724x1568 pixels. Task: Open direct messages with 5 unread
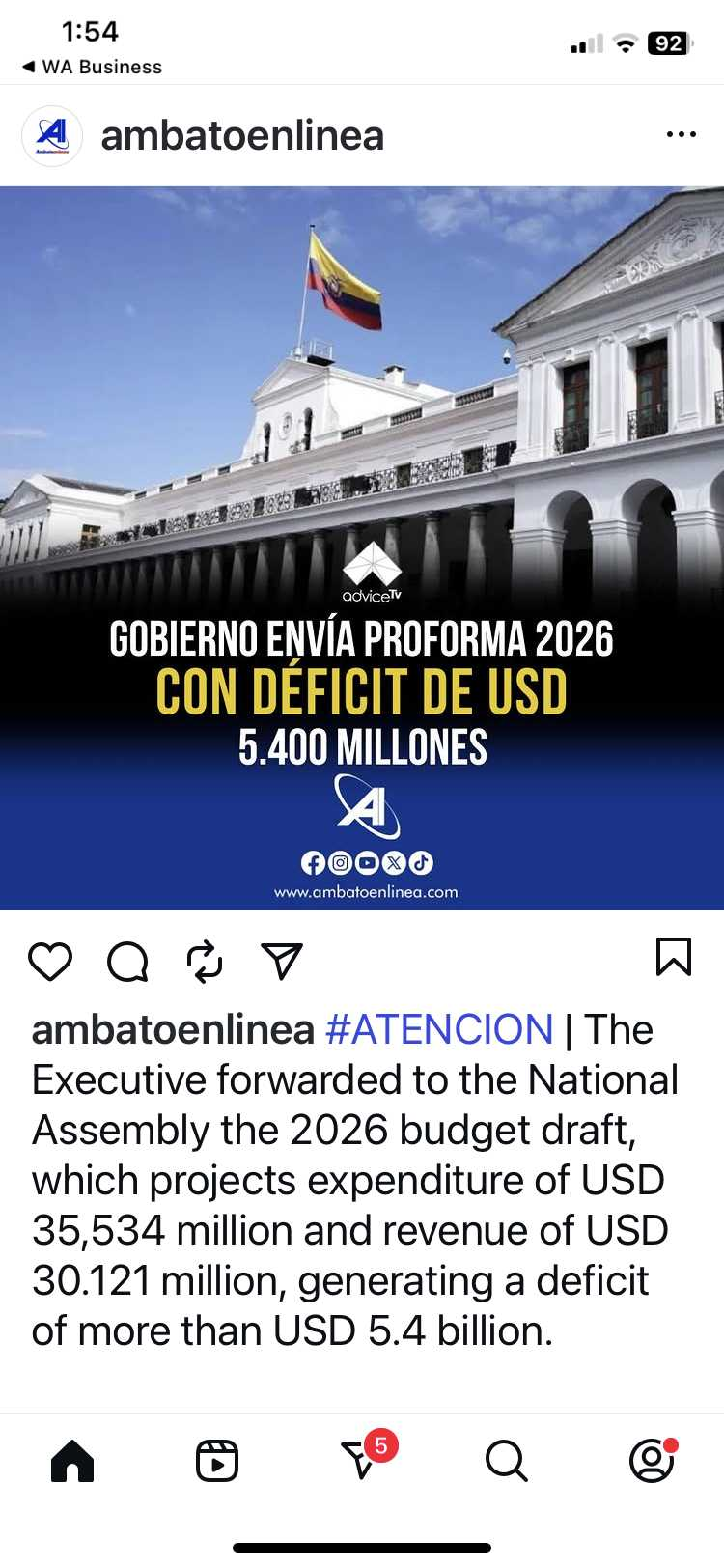point(360,1461)
